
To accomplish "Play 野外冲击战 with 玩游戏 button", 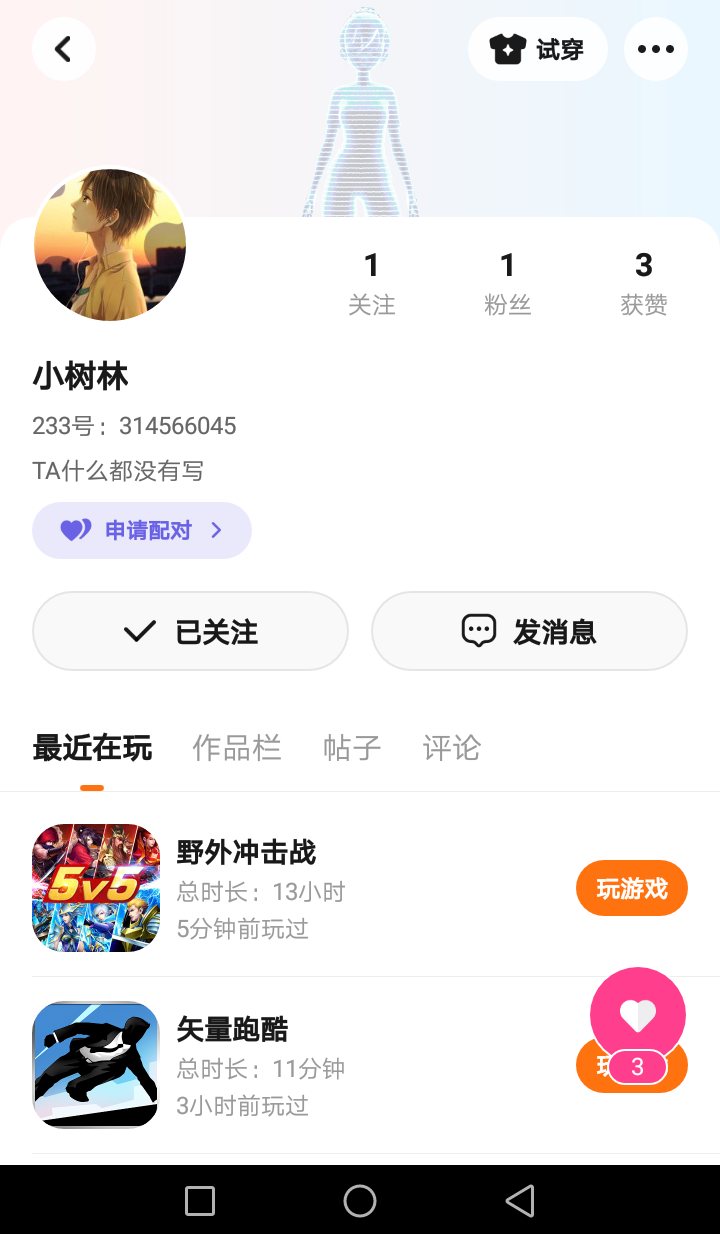I will point(631,888).
